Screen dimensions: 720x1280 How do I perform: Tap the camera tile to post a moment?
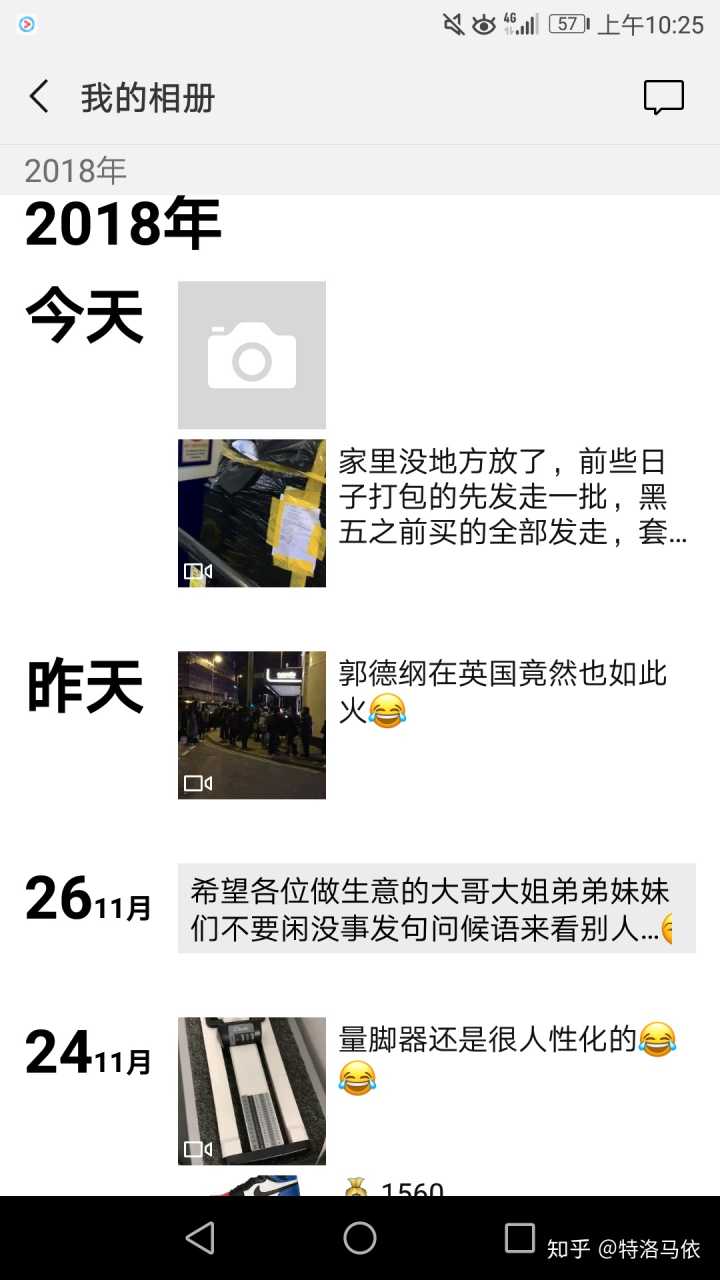tap(251, 355)
